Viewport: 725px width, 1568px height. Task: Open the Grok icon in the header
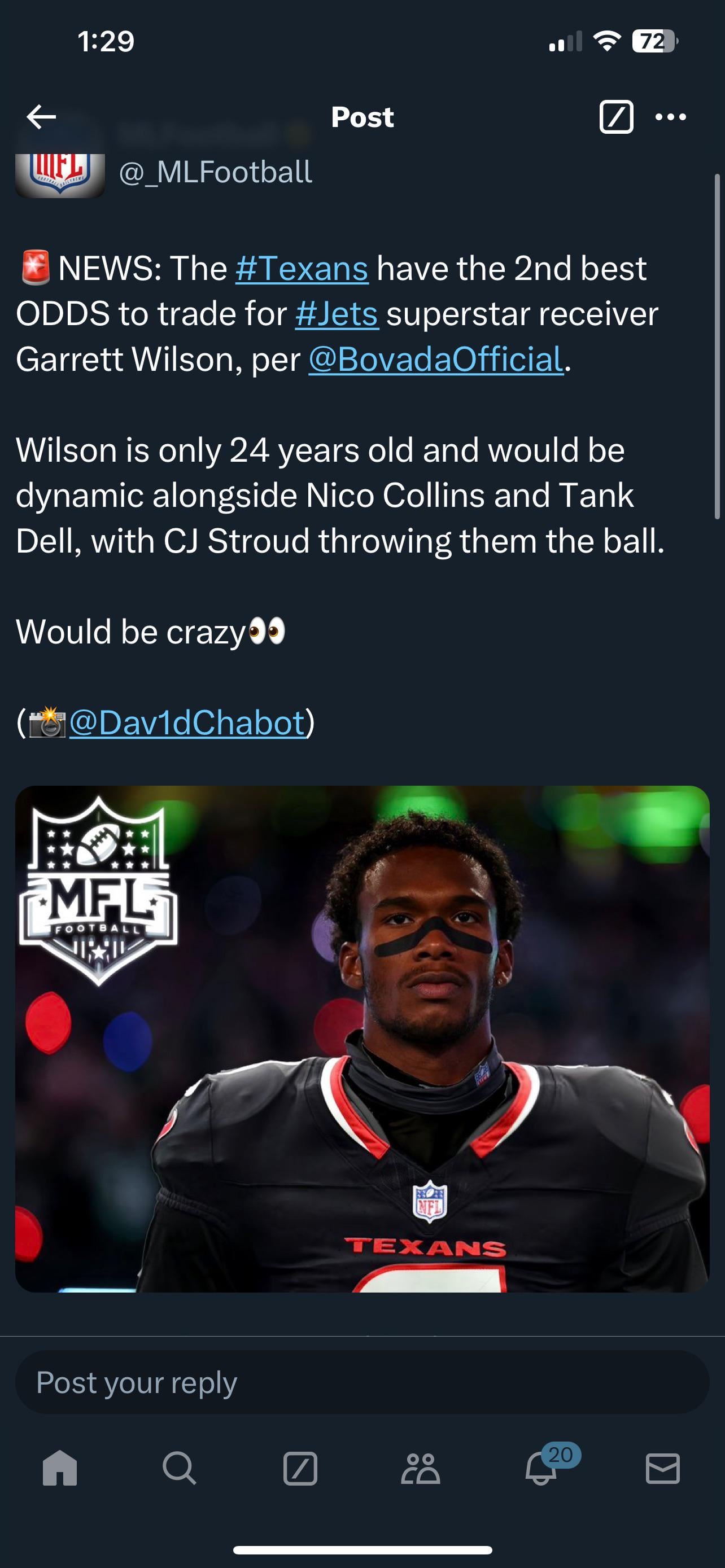(x=615, y=117)
